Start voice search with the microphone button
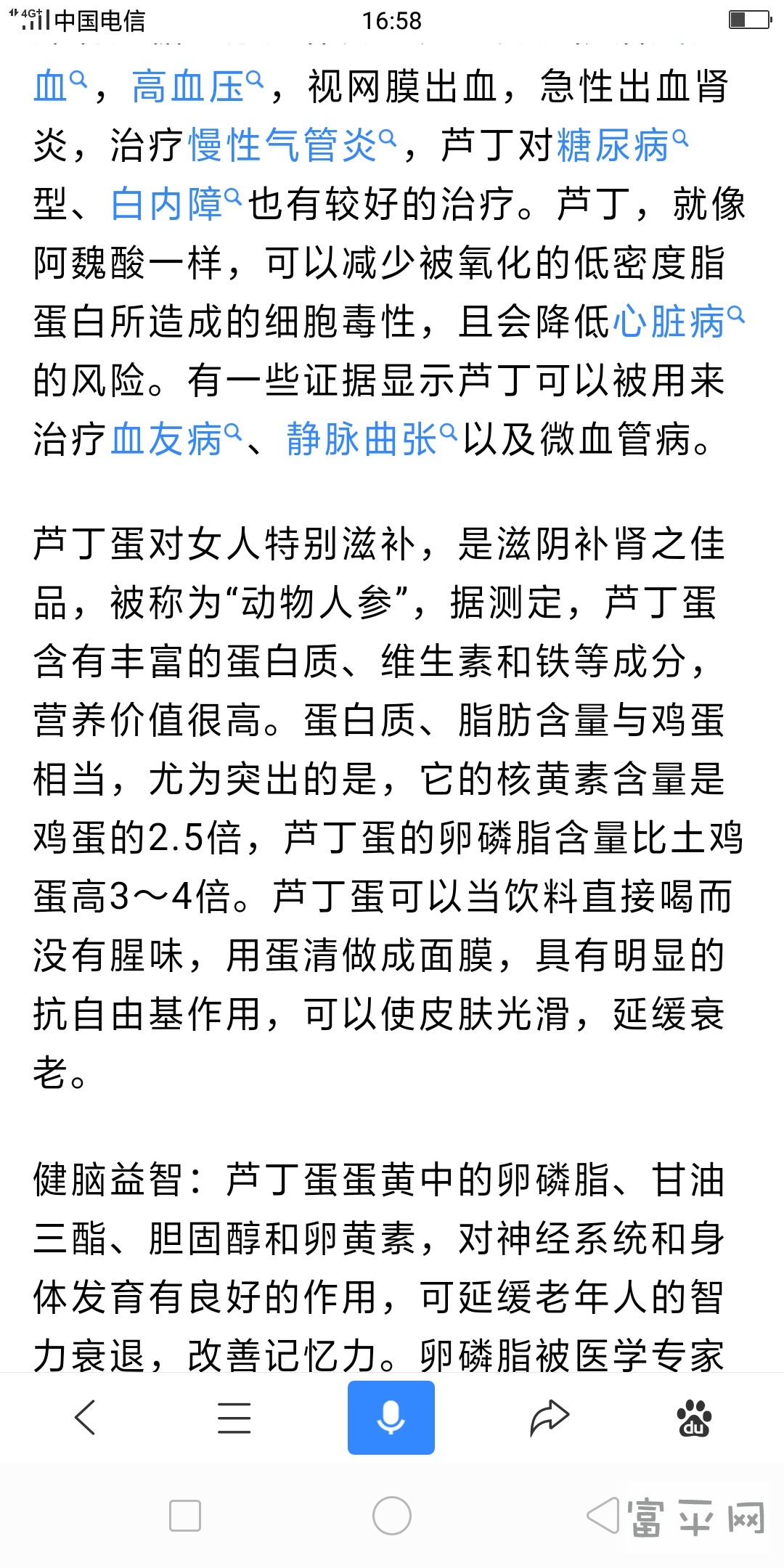 tap(391, 1418)
